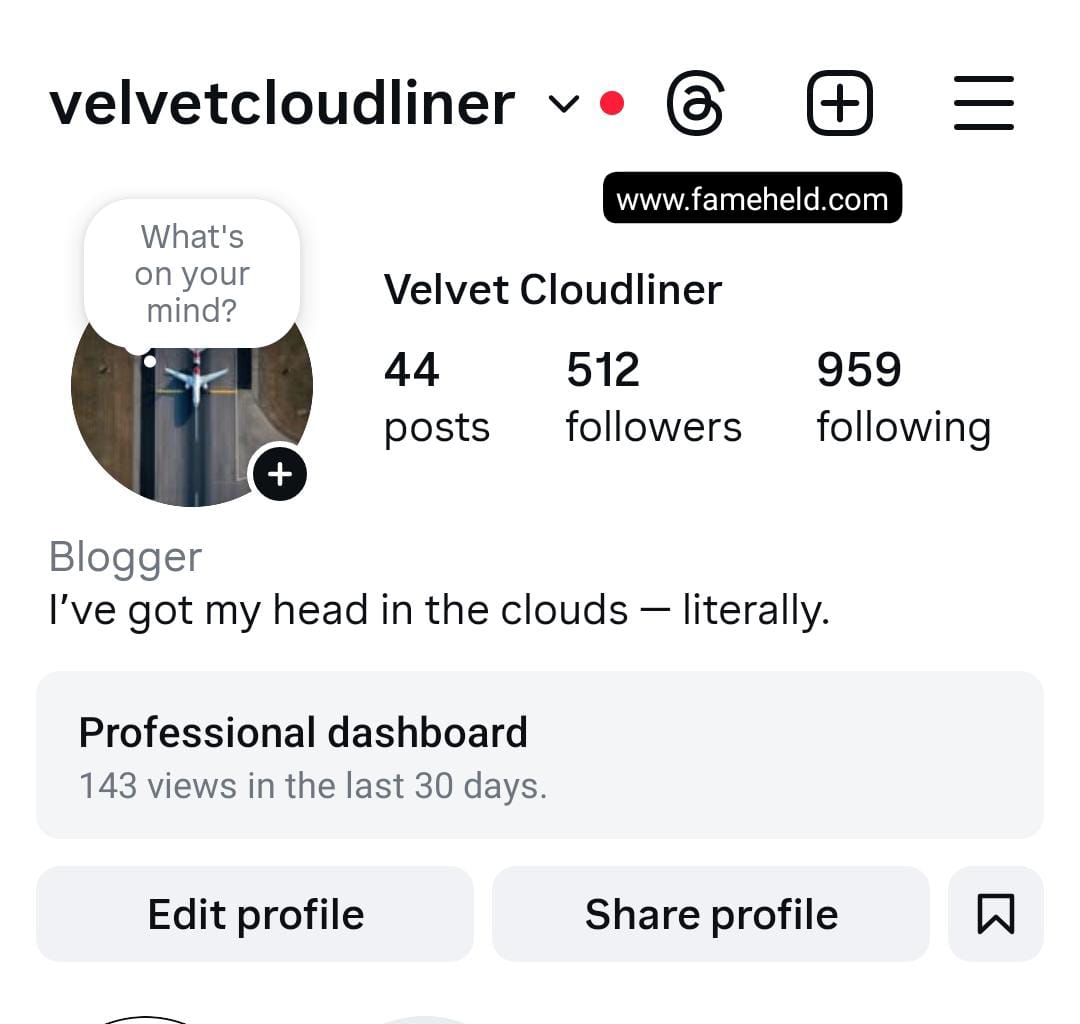The width and height of the screenshot is (1080, 1024).
Task: Open the hamburger menu
Action: point(983,103)
